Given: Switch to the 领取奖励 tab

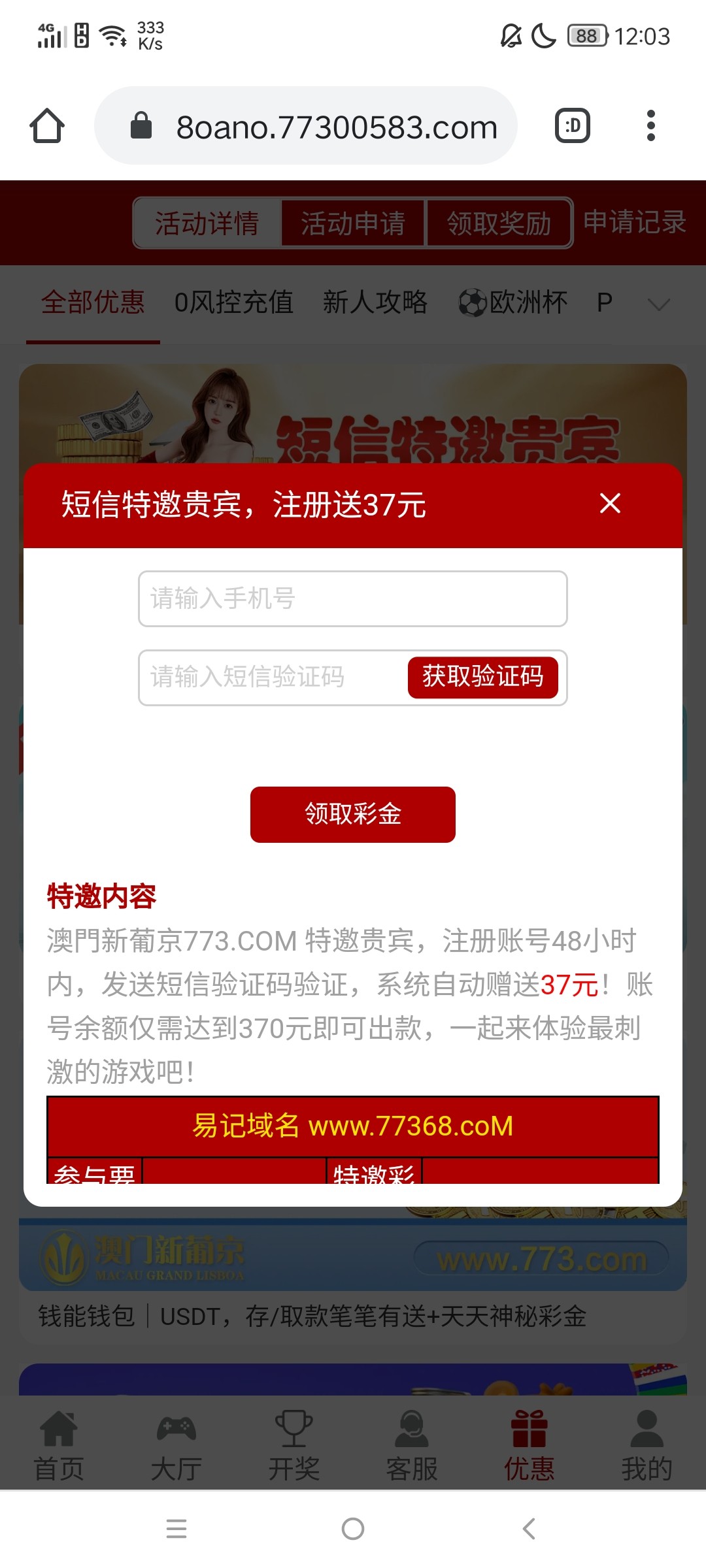Looking at the screenshot, I should point(499,223).
